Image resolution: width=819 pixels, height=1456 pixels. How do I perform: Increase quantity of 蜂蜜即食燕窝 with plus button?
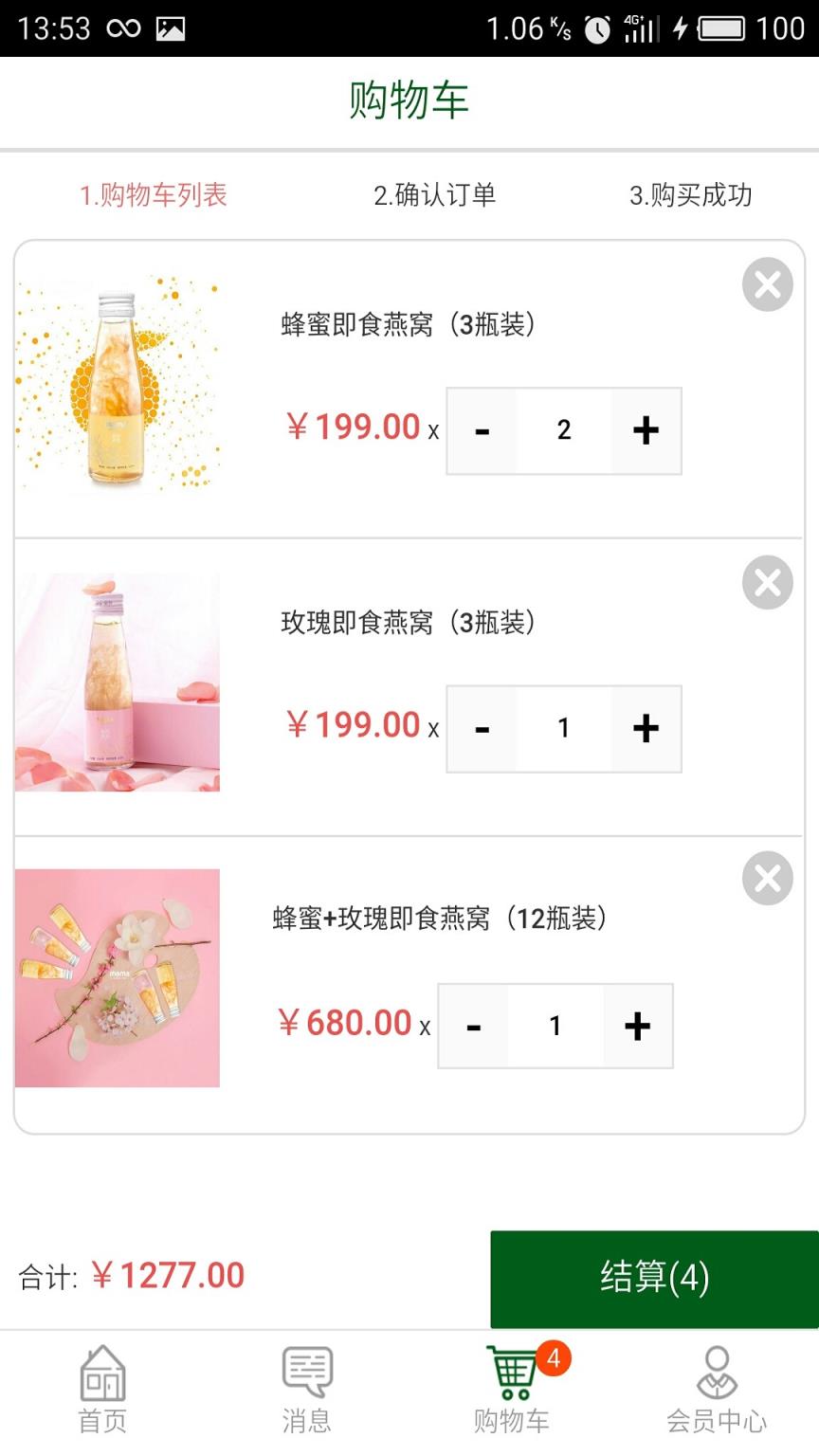coord(646,431)
